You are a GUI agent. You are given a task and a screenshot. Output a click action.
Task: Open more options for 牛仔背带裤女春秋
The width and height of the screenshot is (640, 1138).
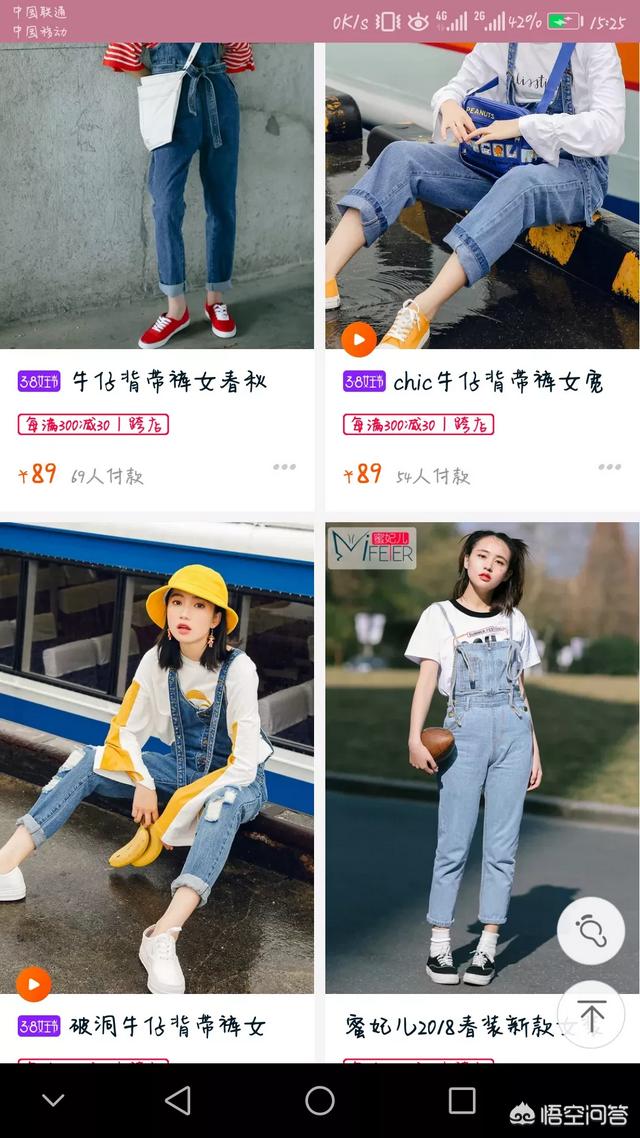[x=284, y=467]
